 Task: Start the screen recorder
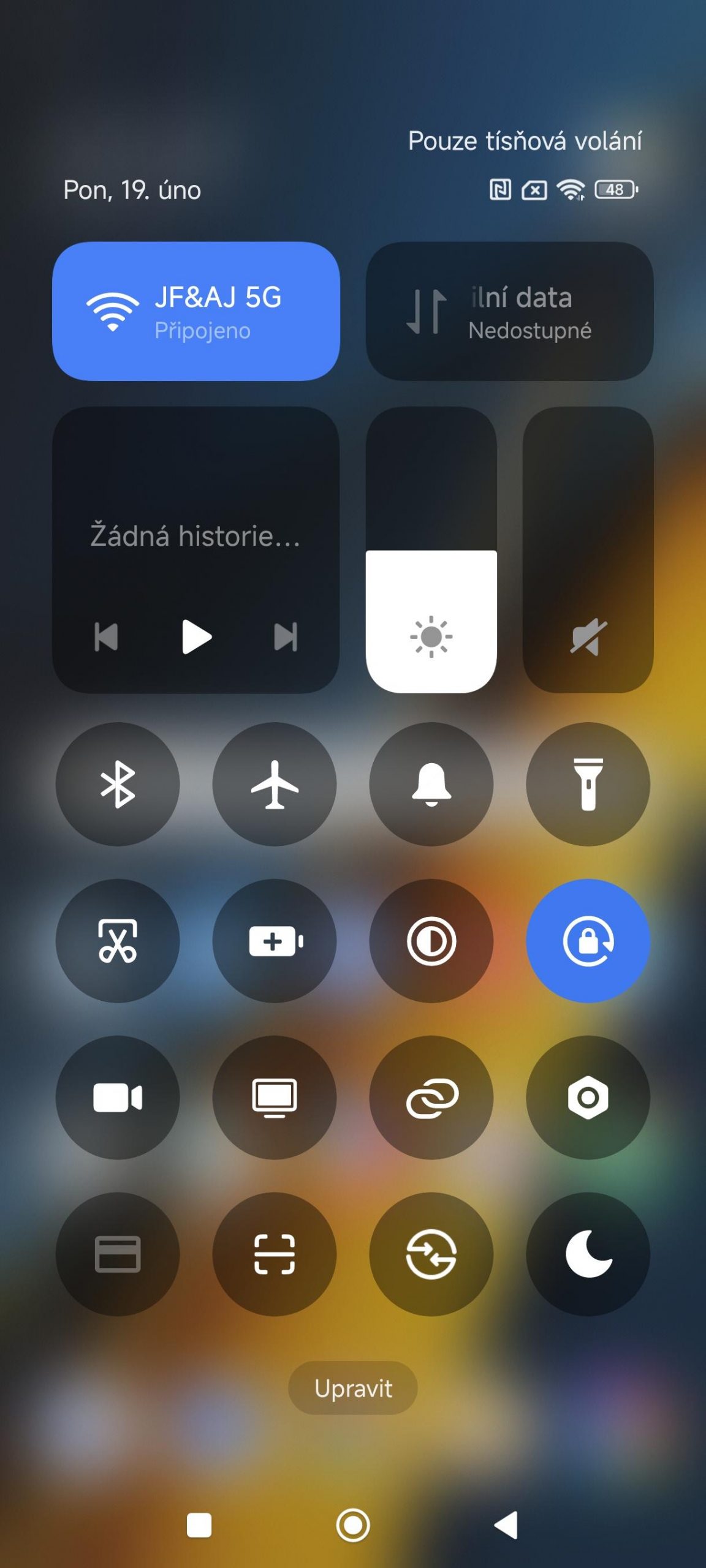coord(118,1098)
